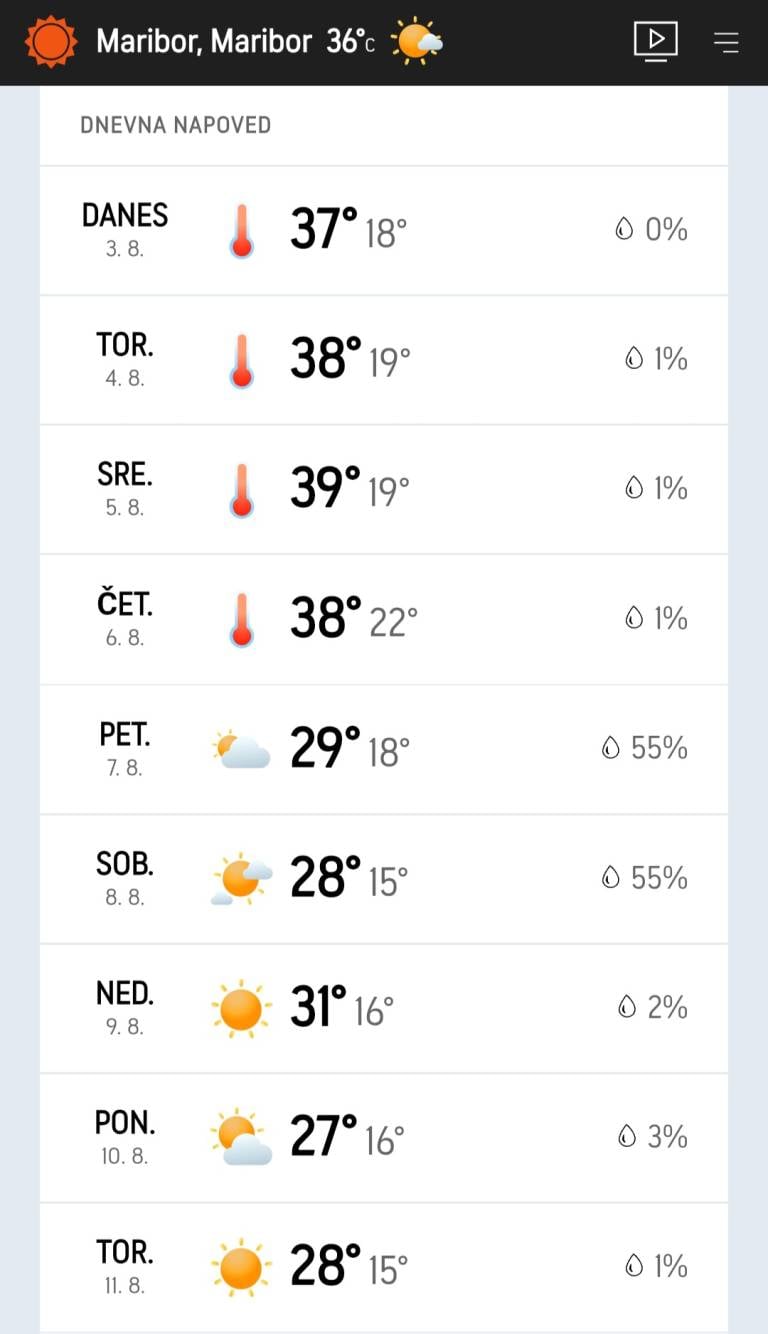View forecast for PON. 10. 8.
Screen dimensions: 768x1334
384,1138
